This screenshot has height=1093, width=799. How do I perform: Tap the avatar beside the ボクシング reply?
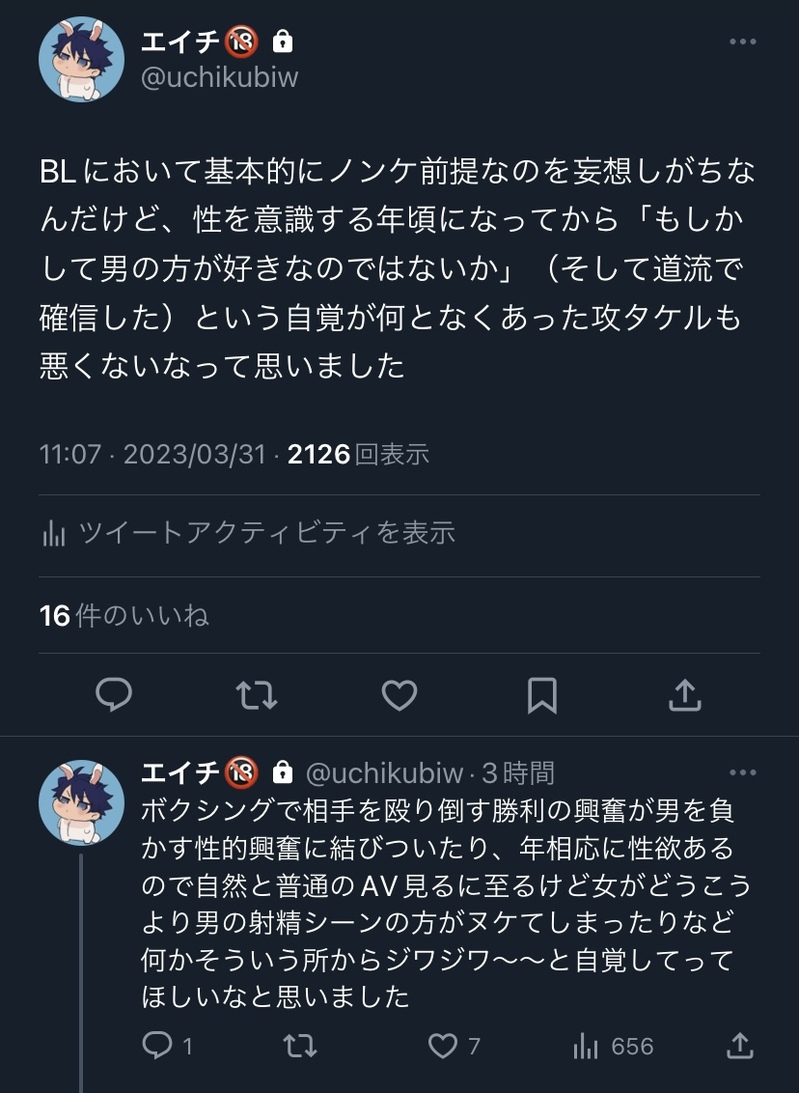[81, 802]
